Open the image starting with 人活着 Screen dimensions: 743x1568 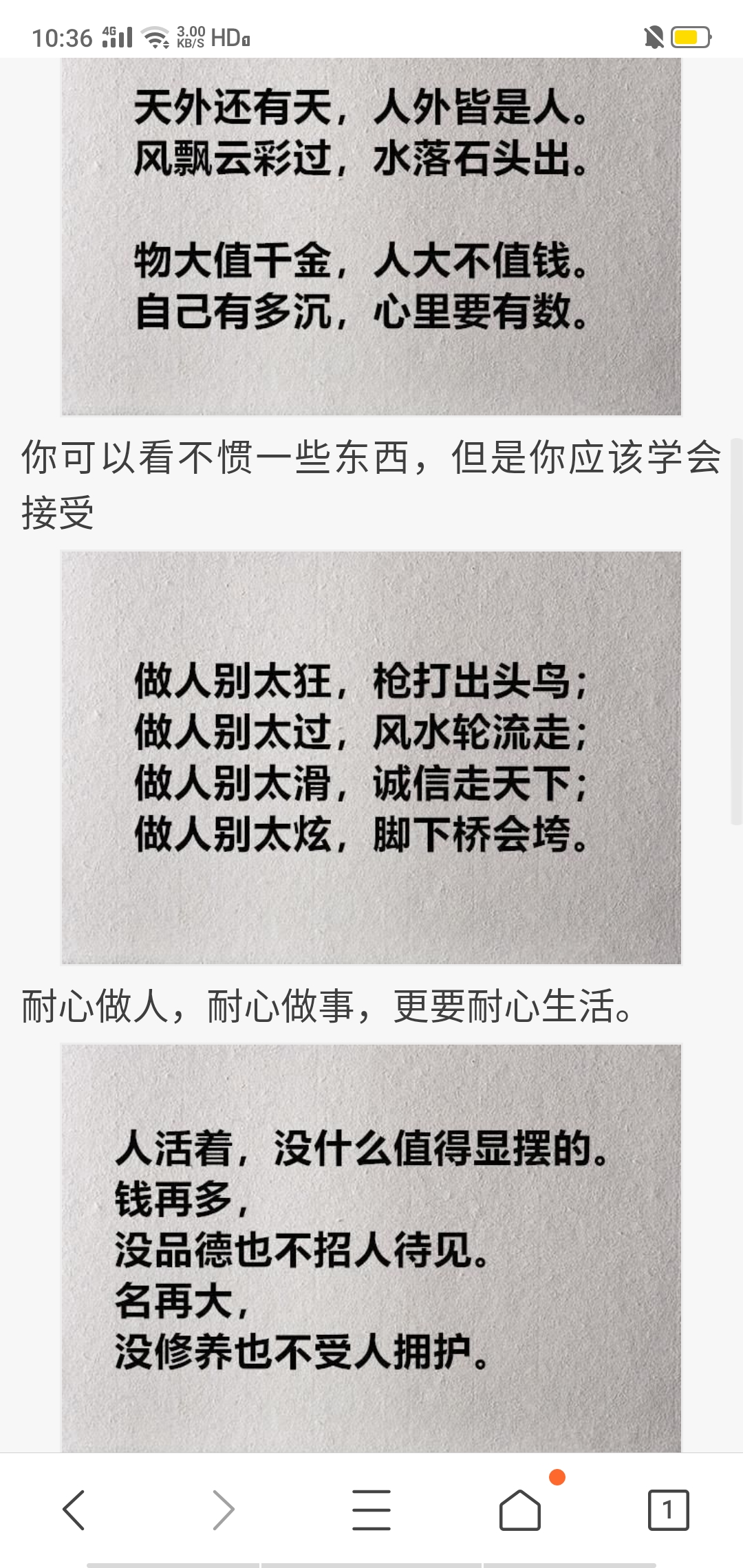tap(371, 1248)
